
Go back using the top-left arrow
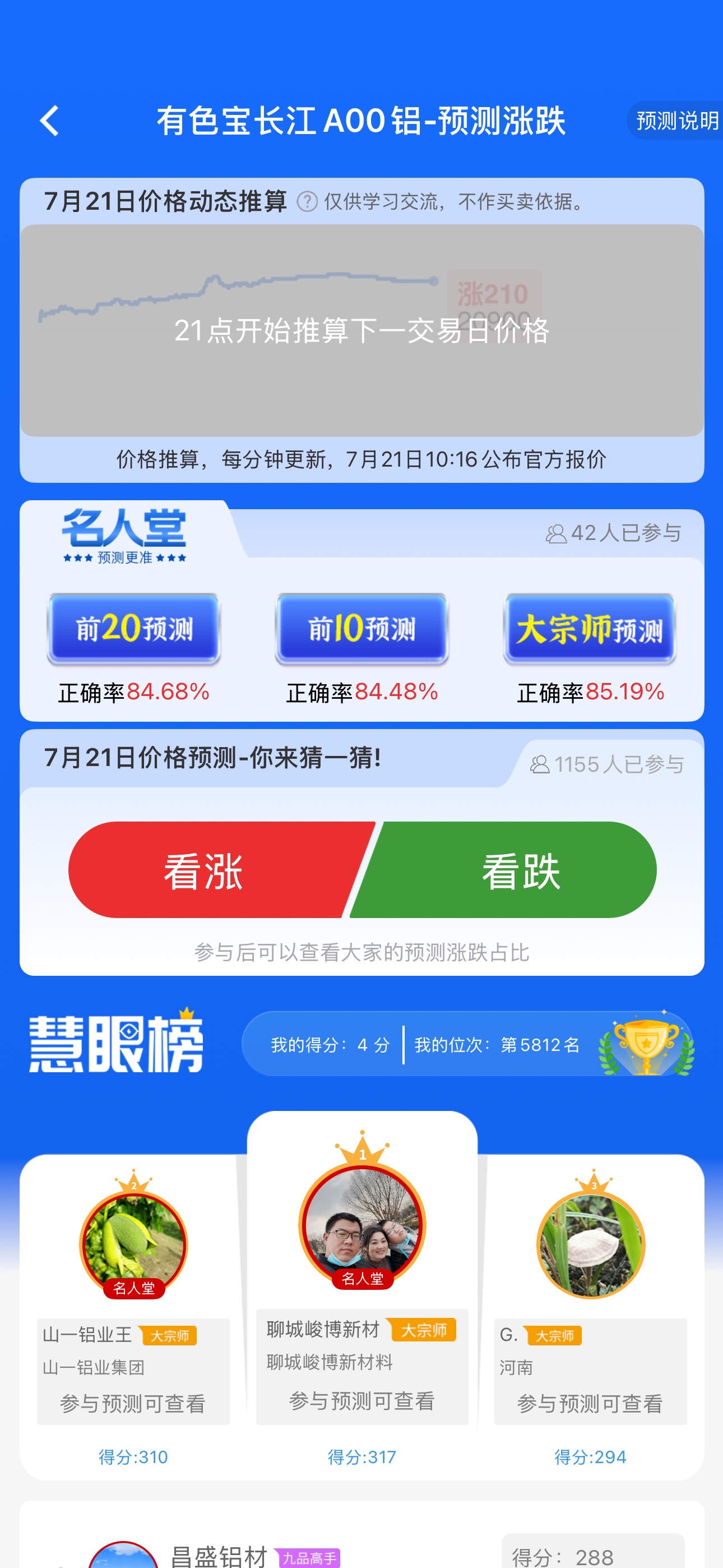49,121
